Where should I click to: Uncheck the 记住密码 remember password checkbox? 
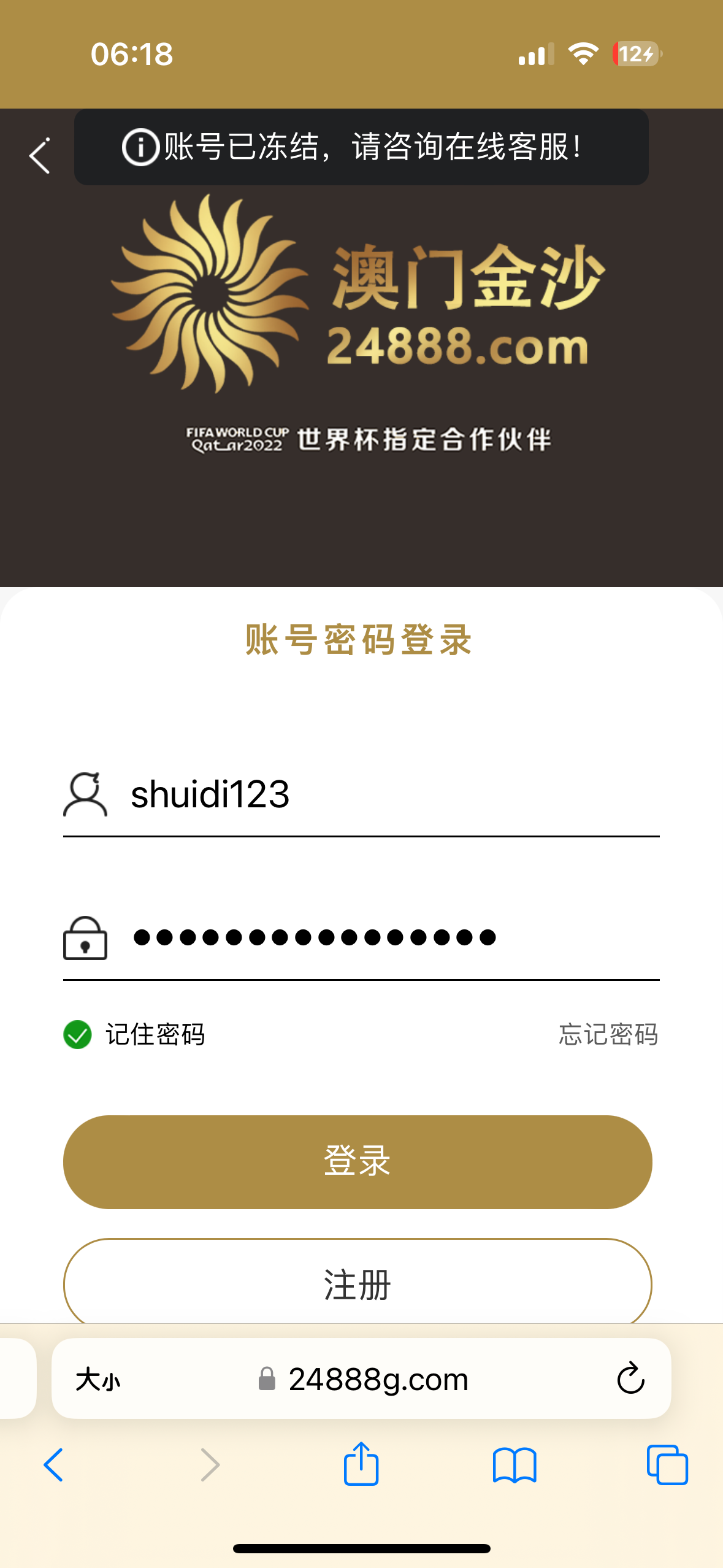(78, 1036)
